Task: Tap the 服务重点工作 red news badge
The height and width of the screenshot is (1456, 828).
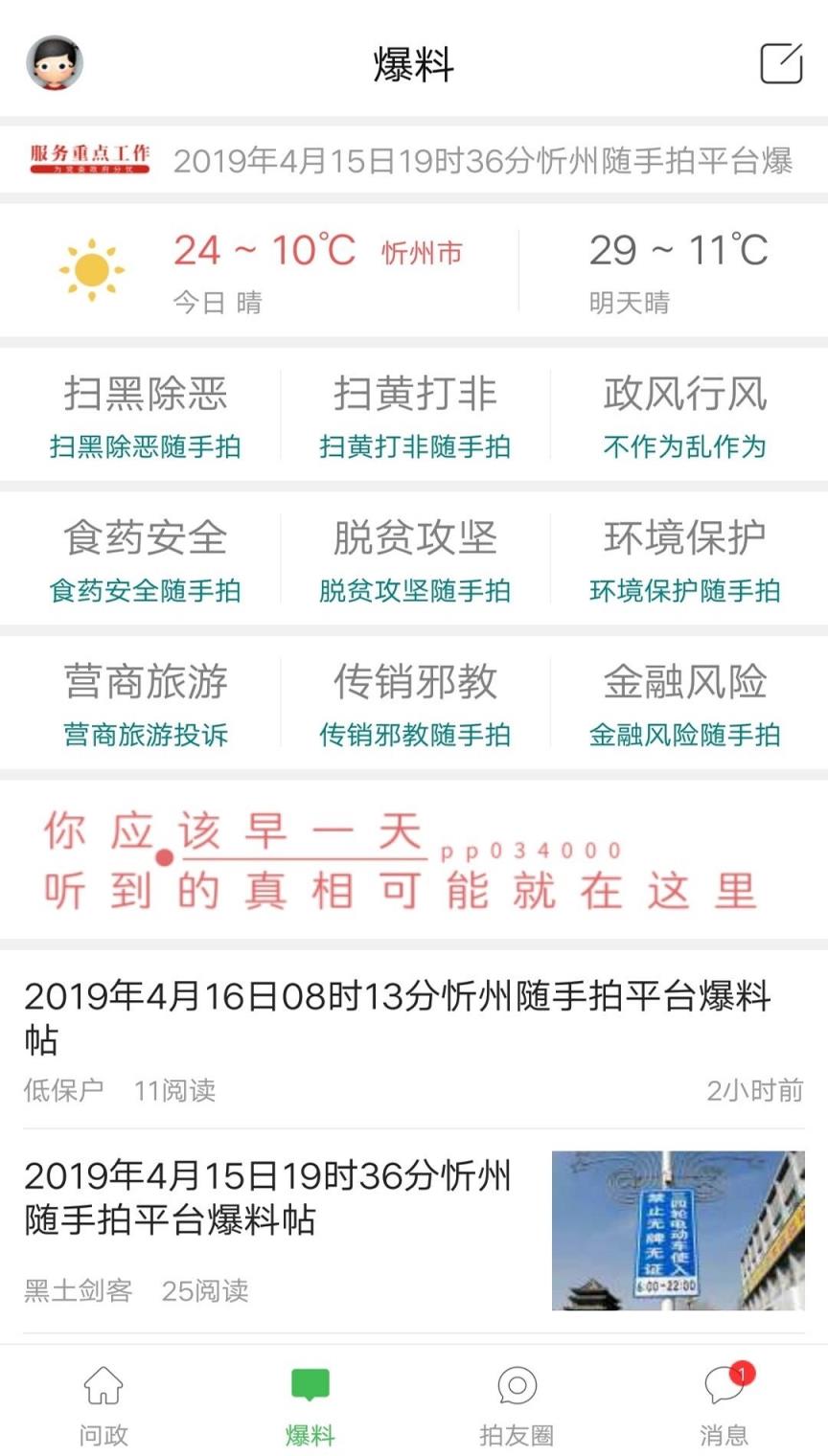Action: (x=88, y=159)
